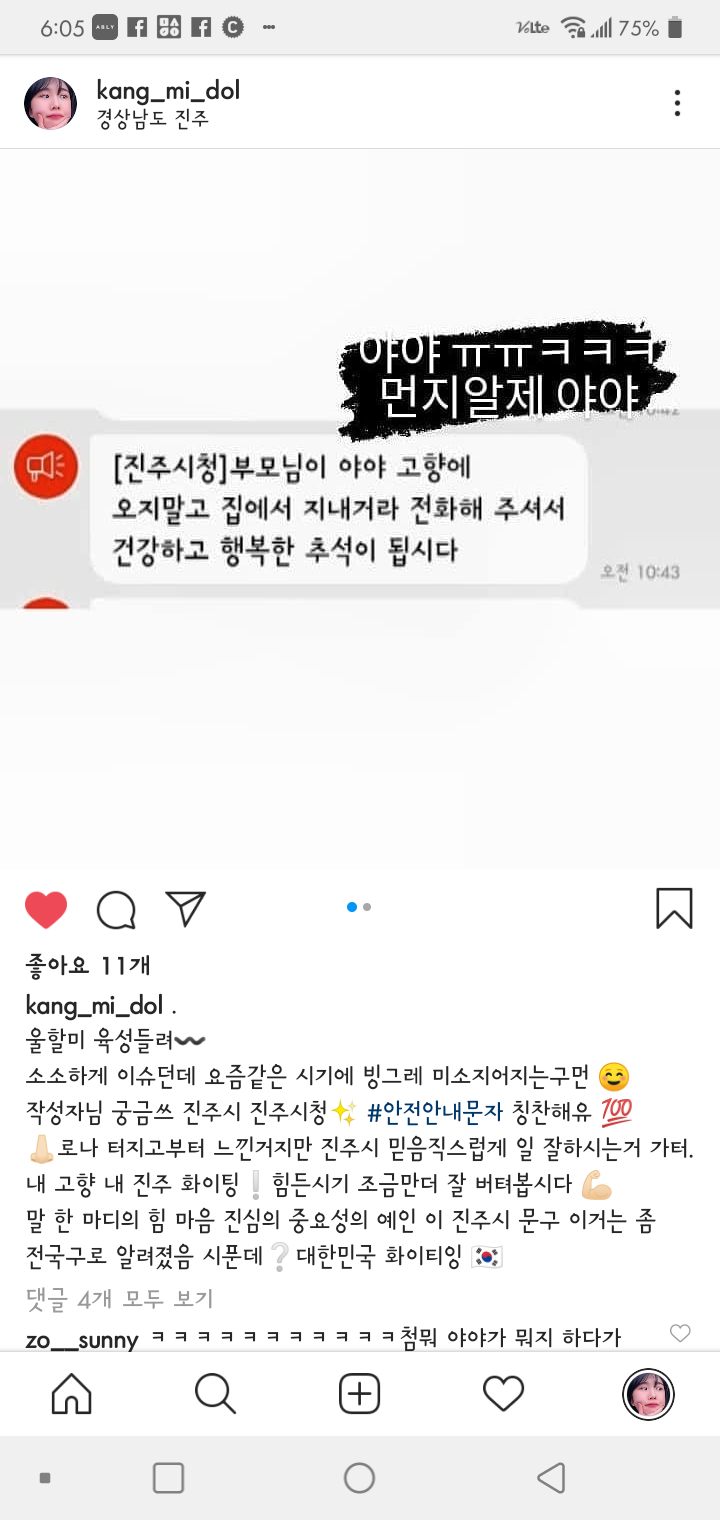The width and height of the screenshot is (720, 1520).
Task: Share this post via paper plane icon
Action: pyautogui.click(x=186, y=908)
